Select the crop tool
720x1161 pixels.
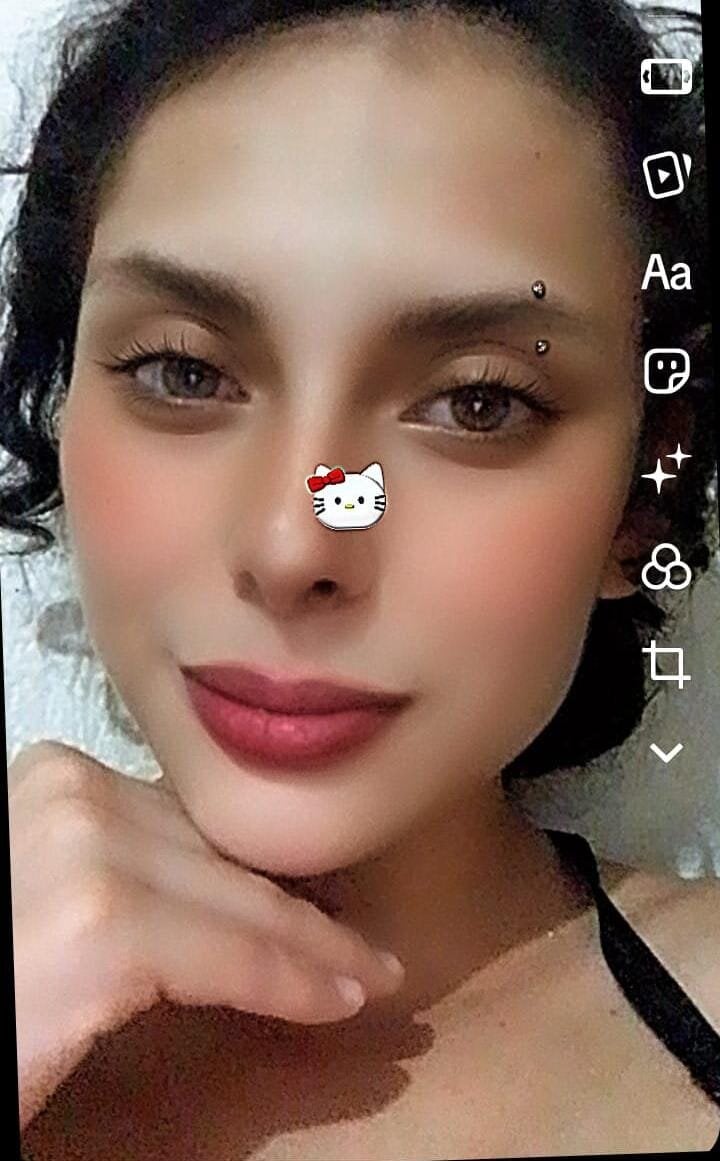point(666,665)
